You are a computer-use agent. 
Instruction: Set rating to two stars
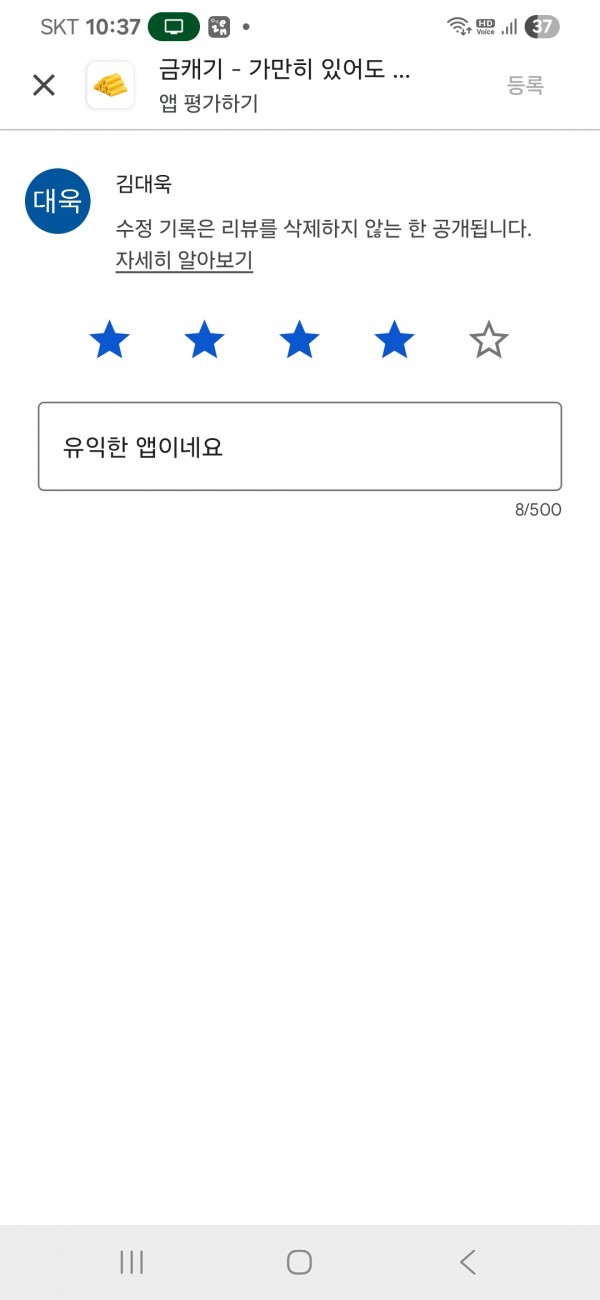click(x=204, y=341)
